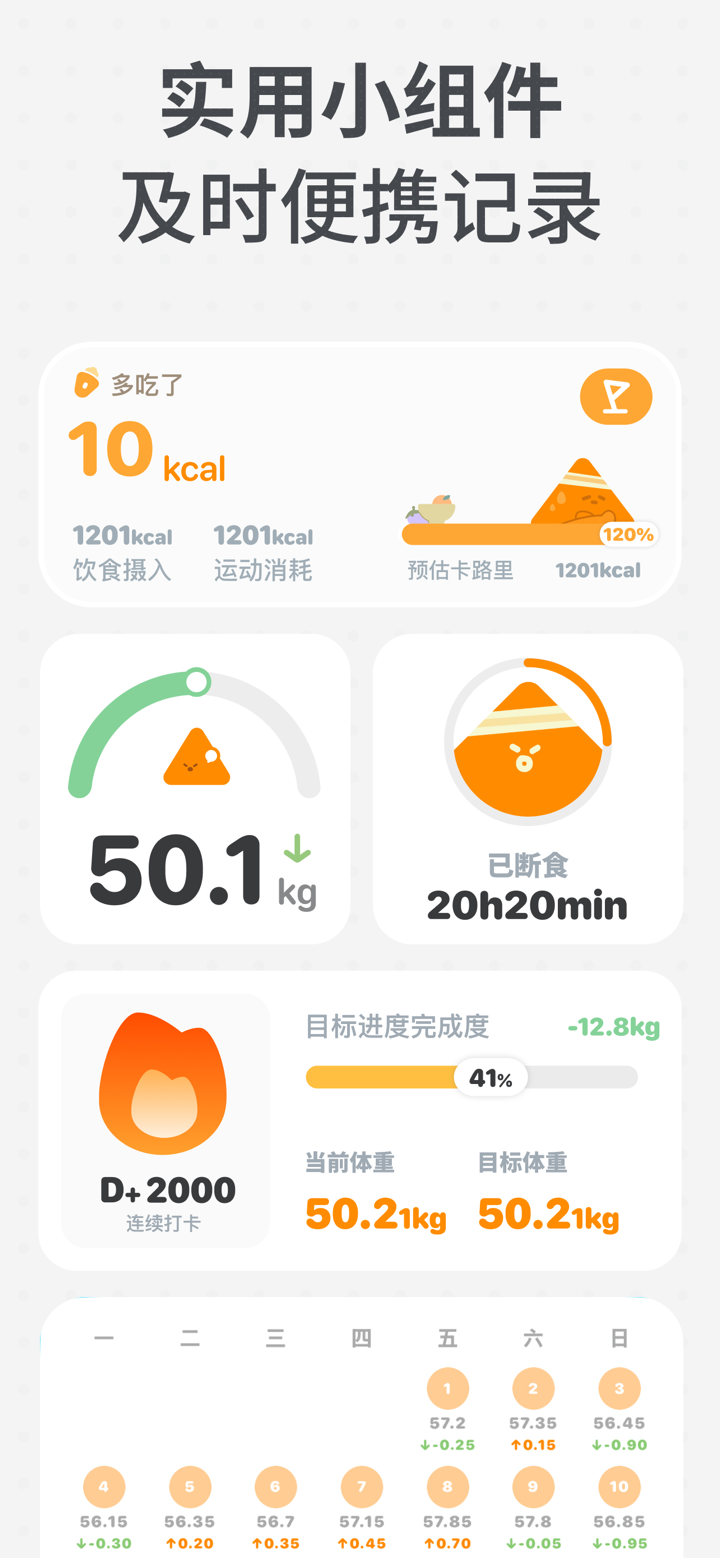720x1558 pixels.
Task: Tap the flag icon on the calorie card
Action: point(616,397)
